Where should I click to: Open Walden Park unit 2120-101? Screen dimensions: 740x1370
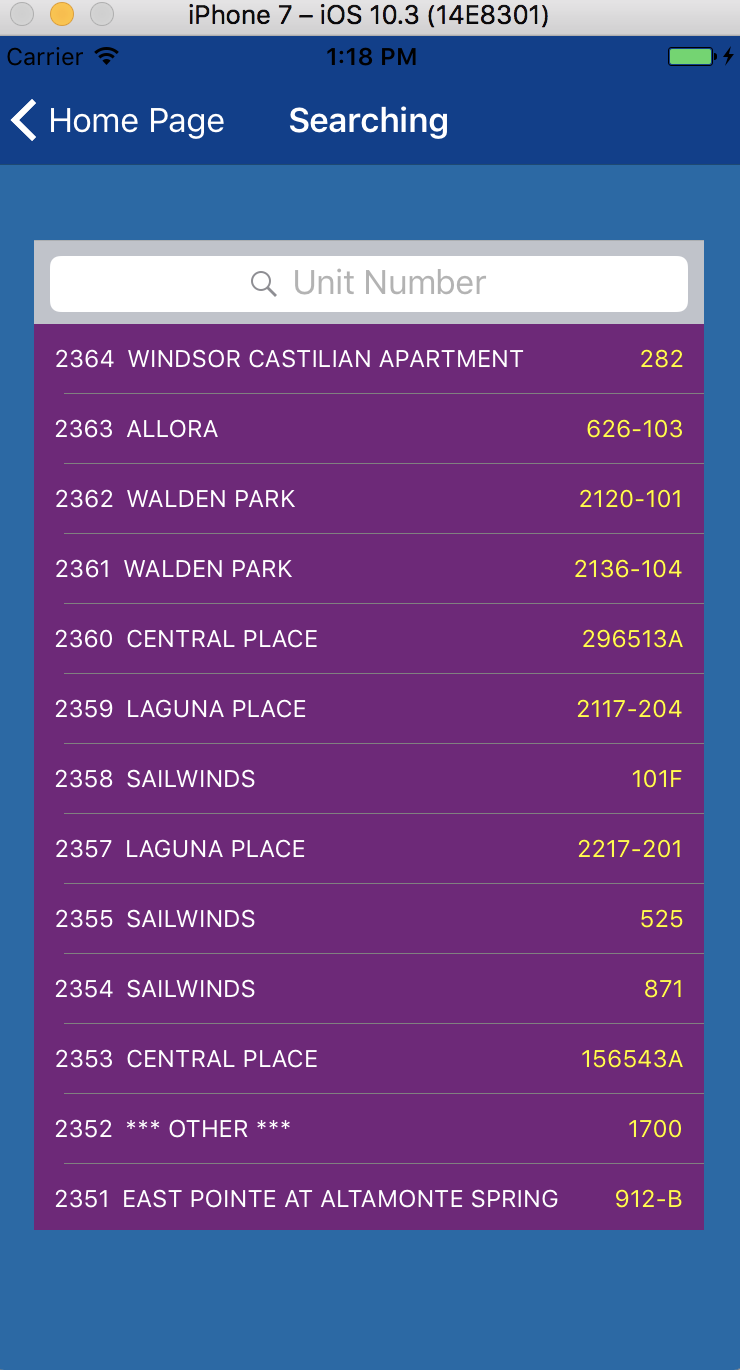click(369, 499)
